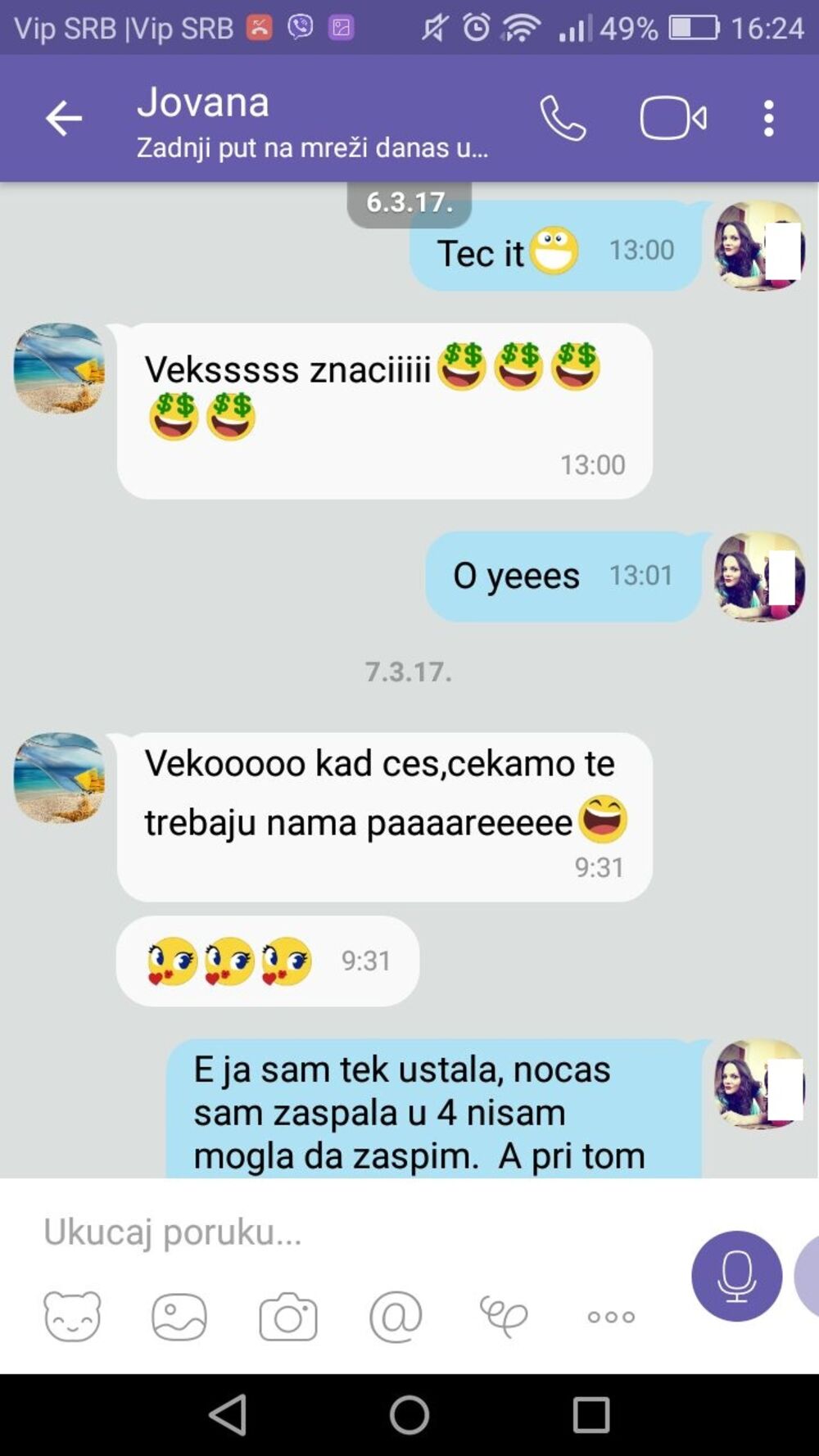This screenshot has height=1456, width=819.
Task: Open Jovana's avatar next to 'Veksssss znaciiiii'
Action: click(x=60, y=369)
